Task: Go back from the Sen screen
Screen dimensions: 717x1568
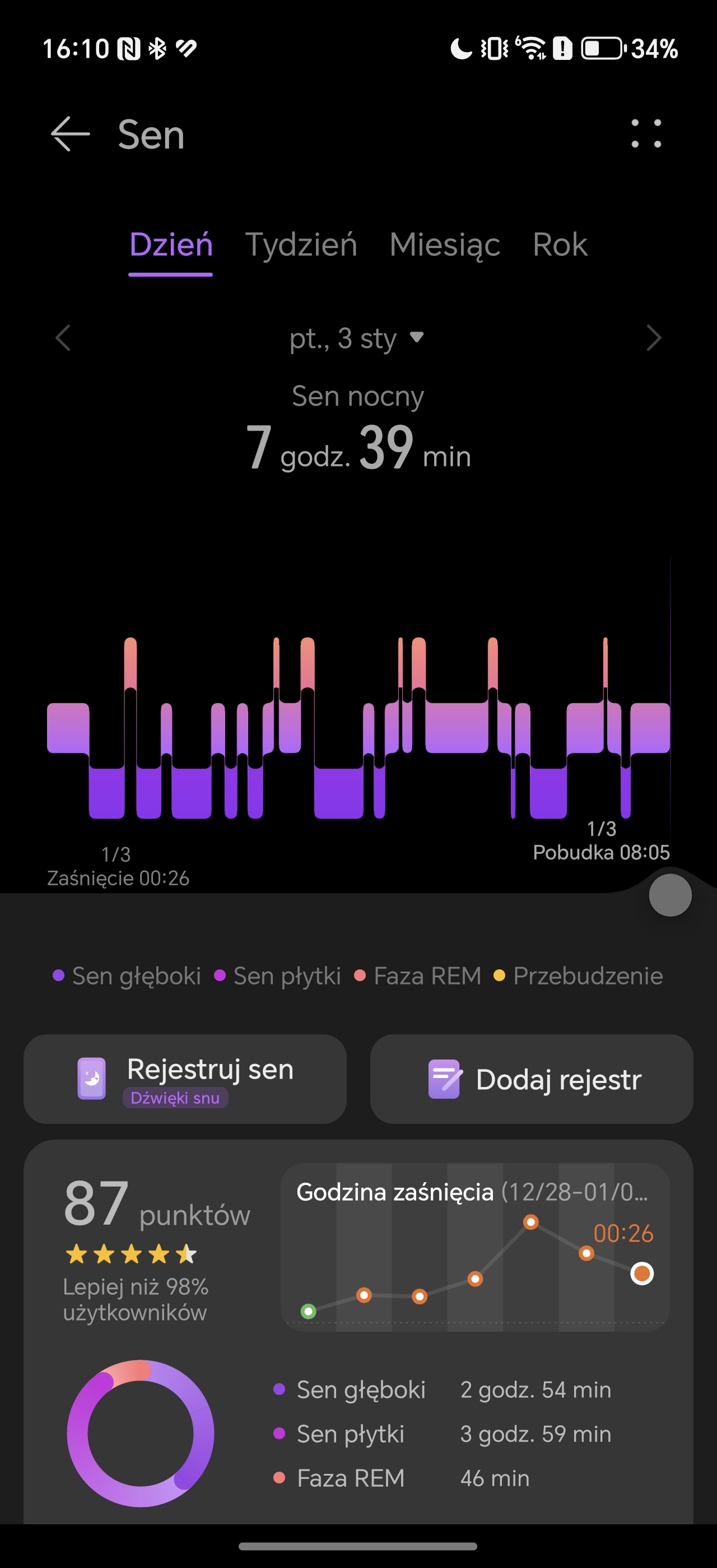Action: coord(71,134)
